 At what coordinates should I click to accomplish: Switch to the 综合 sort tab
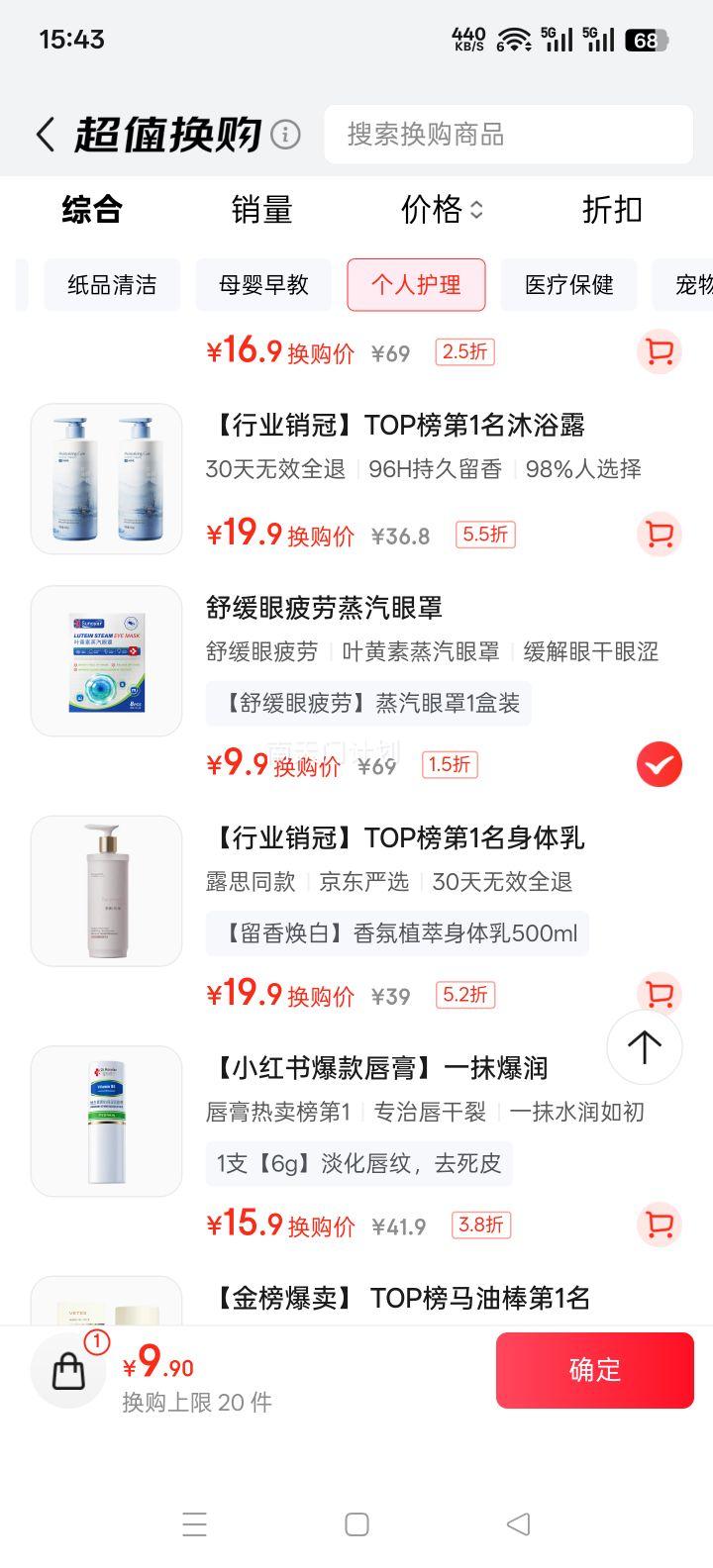pyautogui.click(x=92, y=210)
